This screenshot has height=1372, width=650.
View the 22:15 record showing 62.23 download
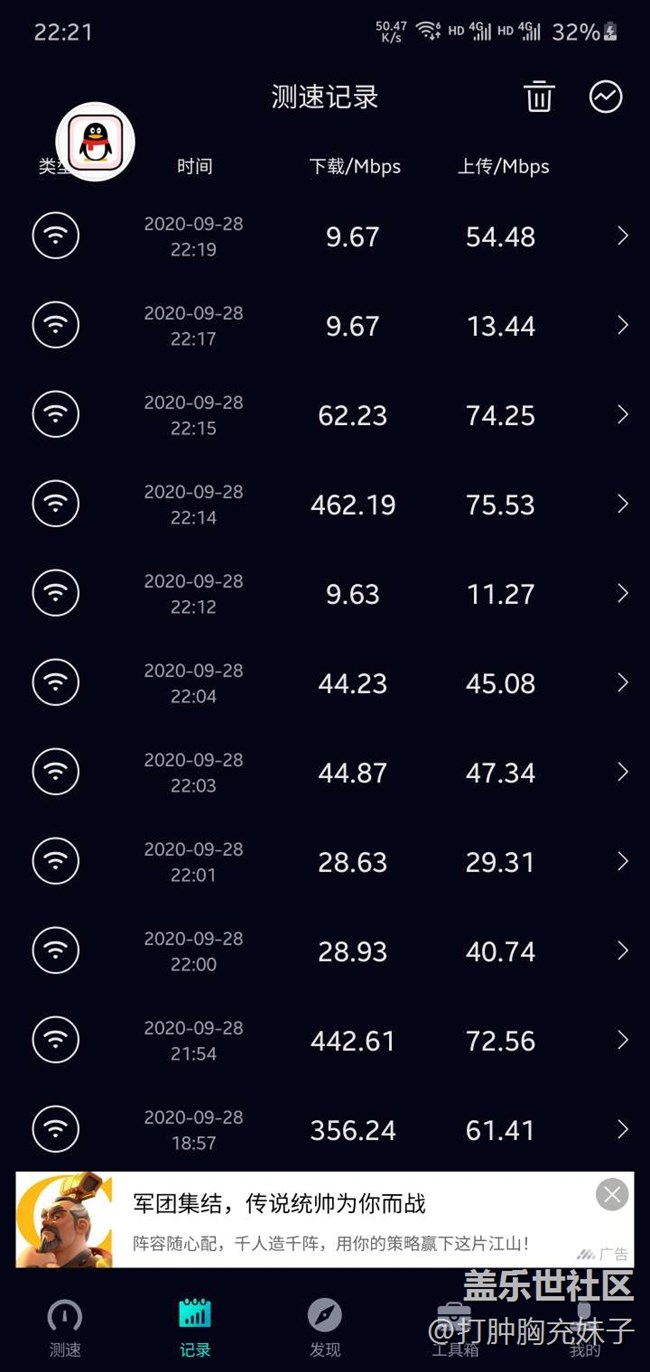[325, 415]
